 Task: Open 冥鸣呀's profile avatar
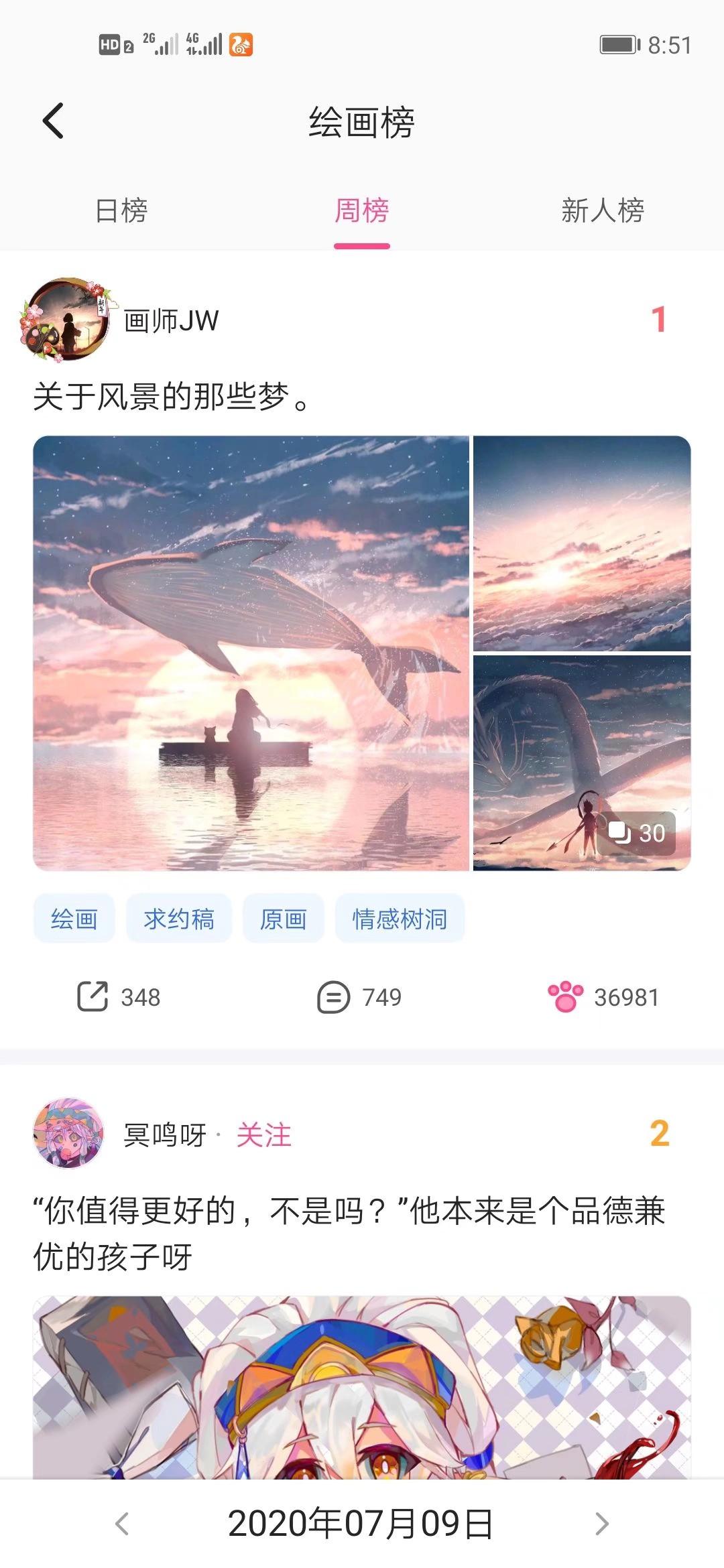tap(68, 1133)
